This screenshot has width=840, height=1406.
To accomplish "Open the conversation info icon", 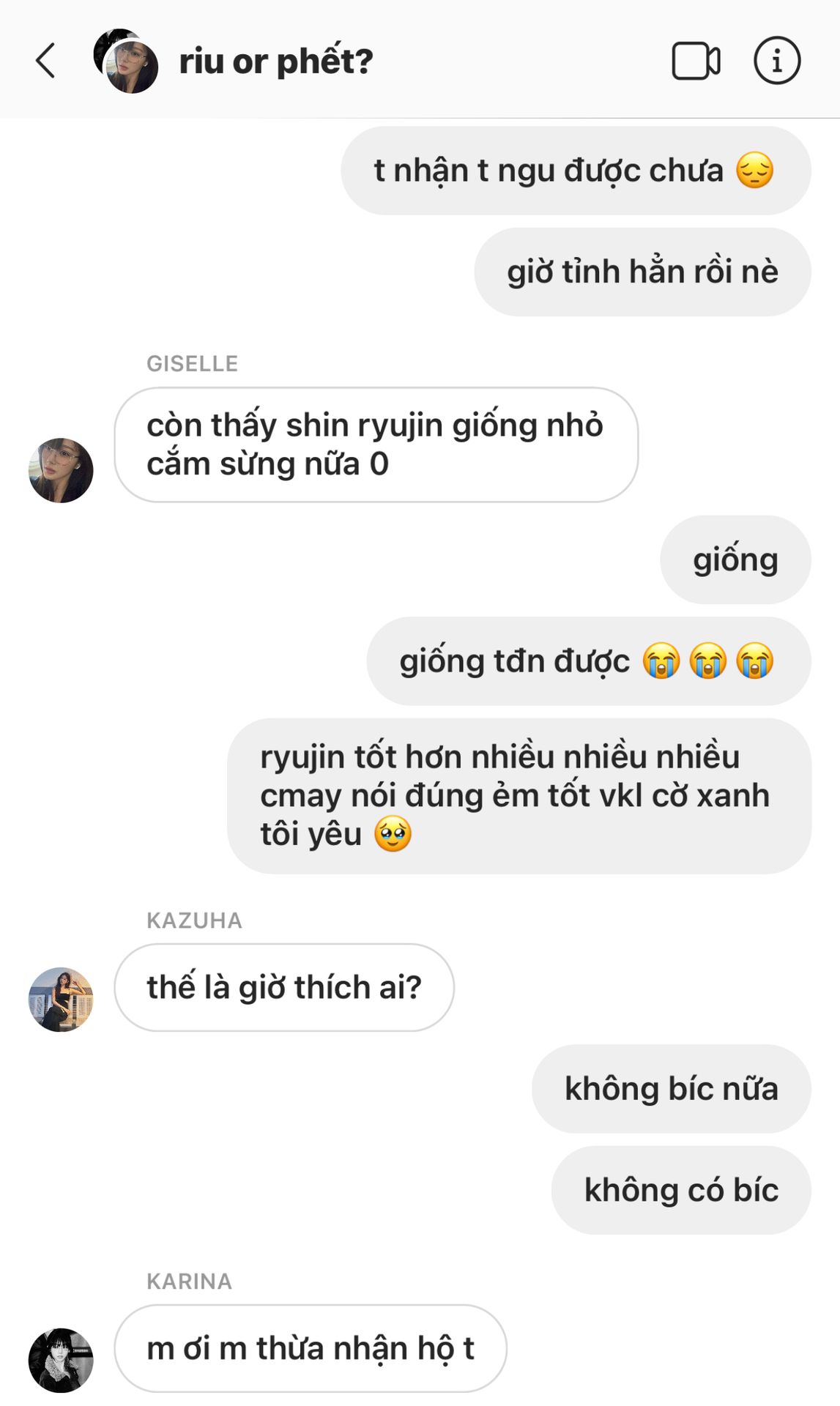I will coord(777,61).
